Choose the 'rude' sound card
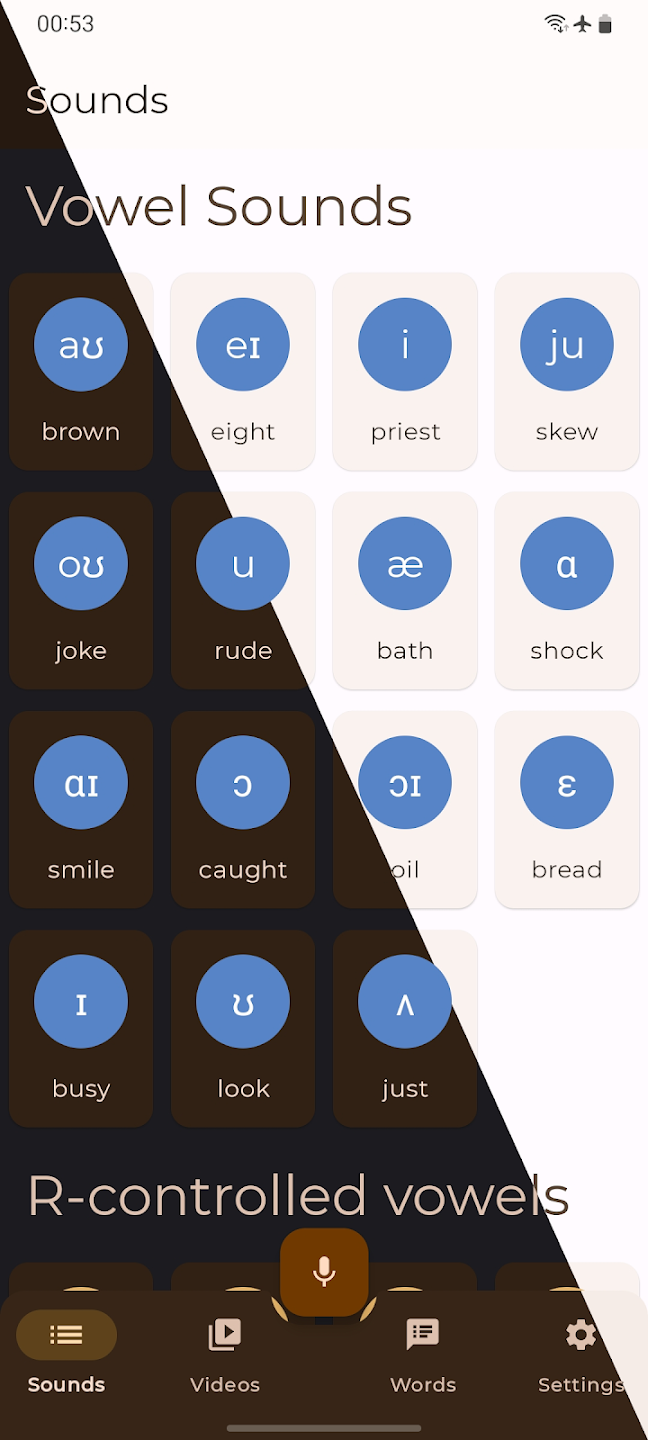 [243, 590]
